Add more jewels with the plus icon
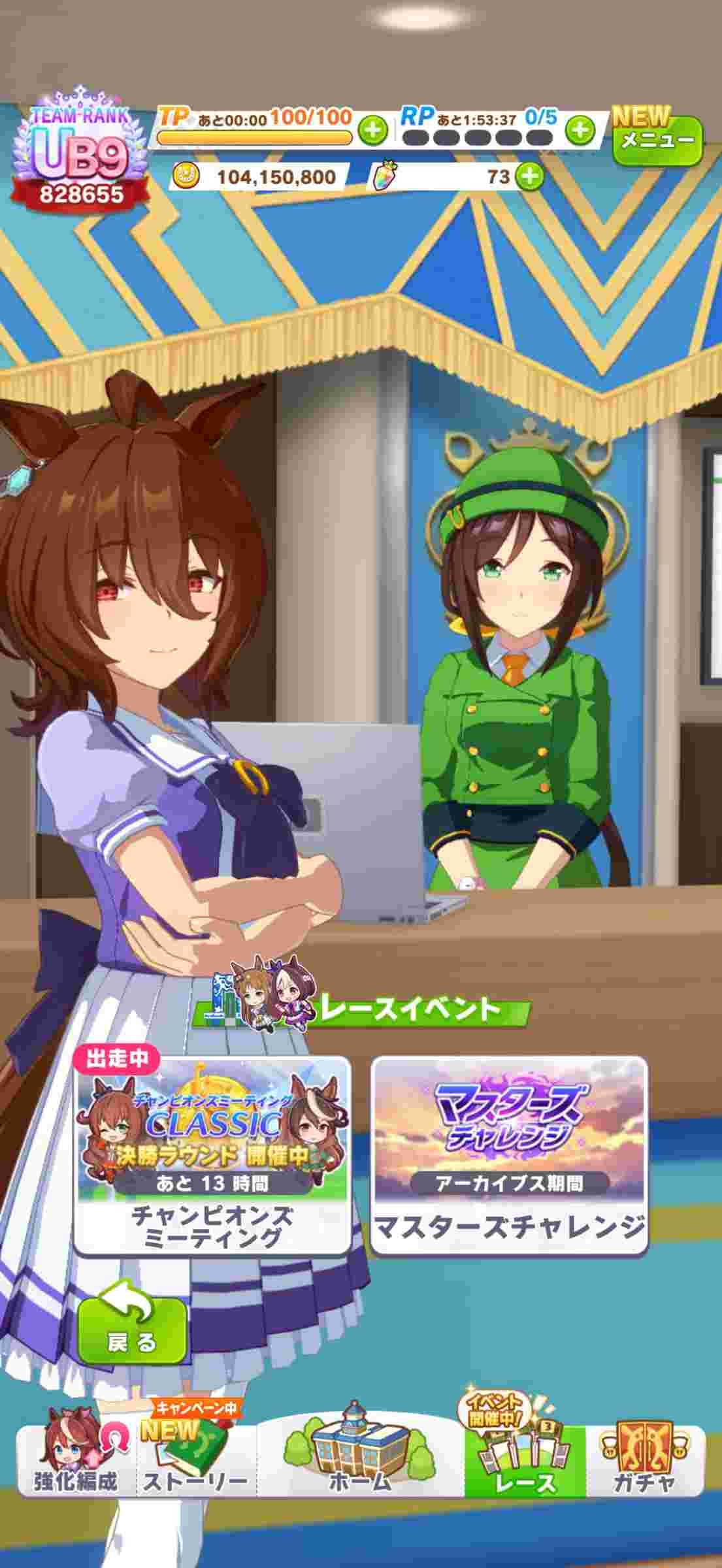 tap(529, 176)
